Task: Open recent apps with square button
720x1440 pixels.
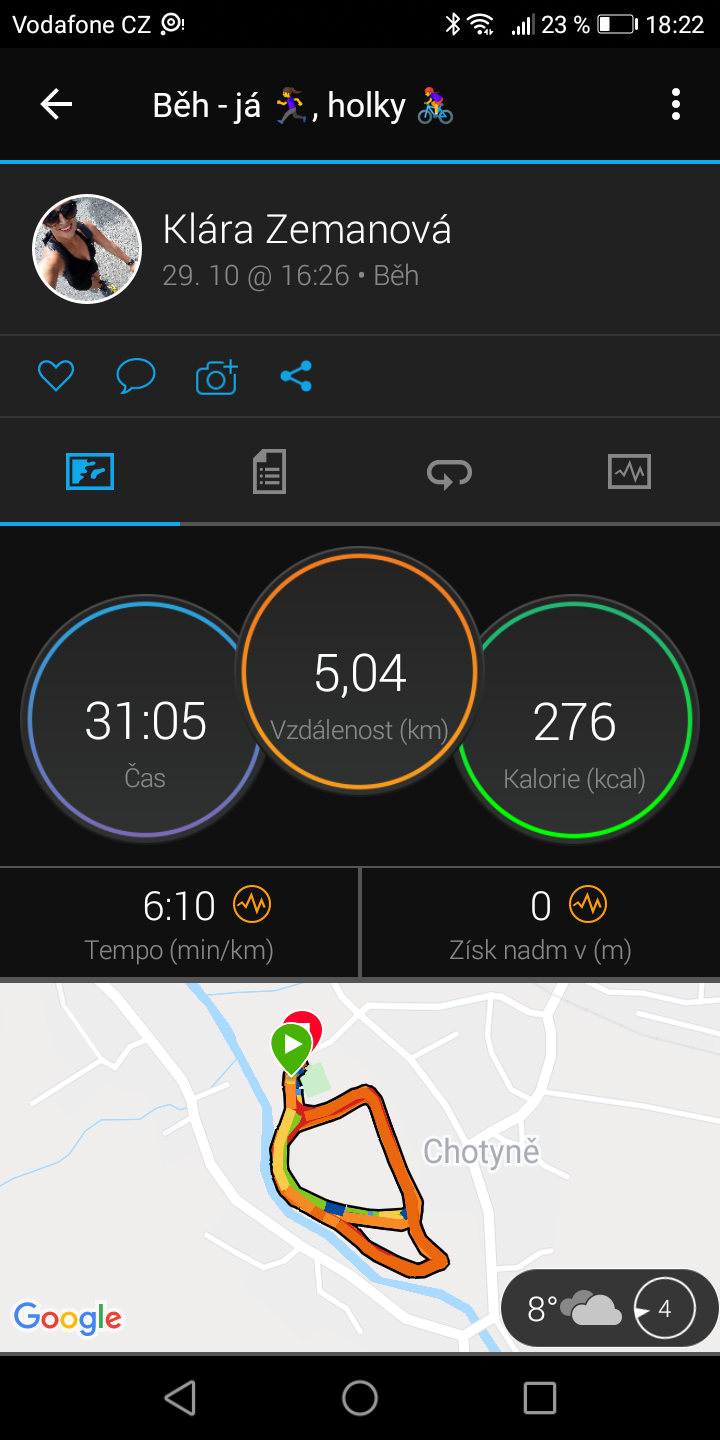Action: tap(540, 1398)
